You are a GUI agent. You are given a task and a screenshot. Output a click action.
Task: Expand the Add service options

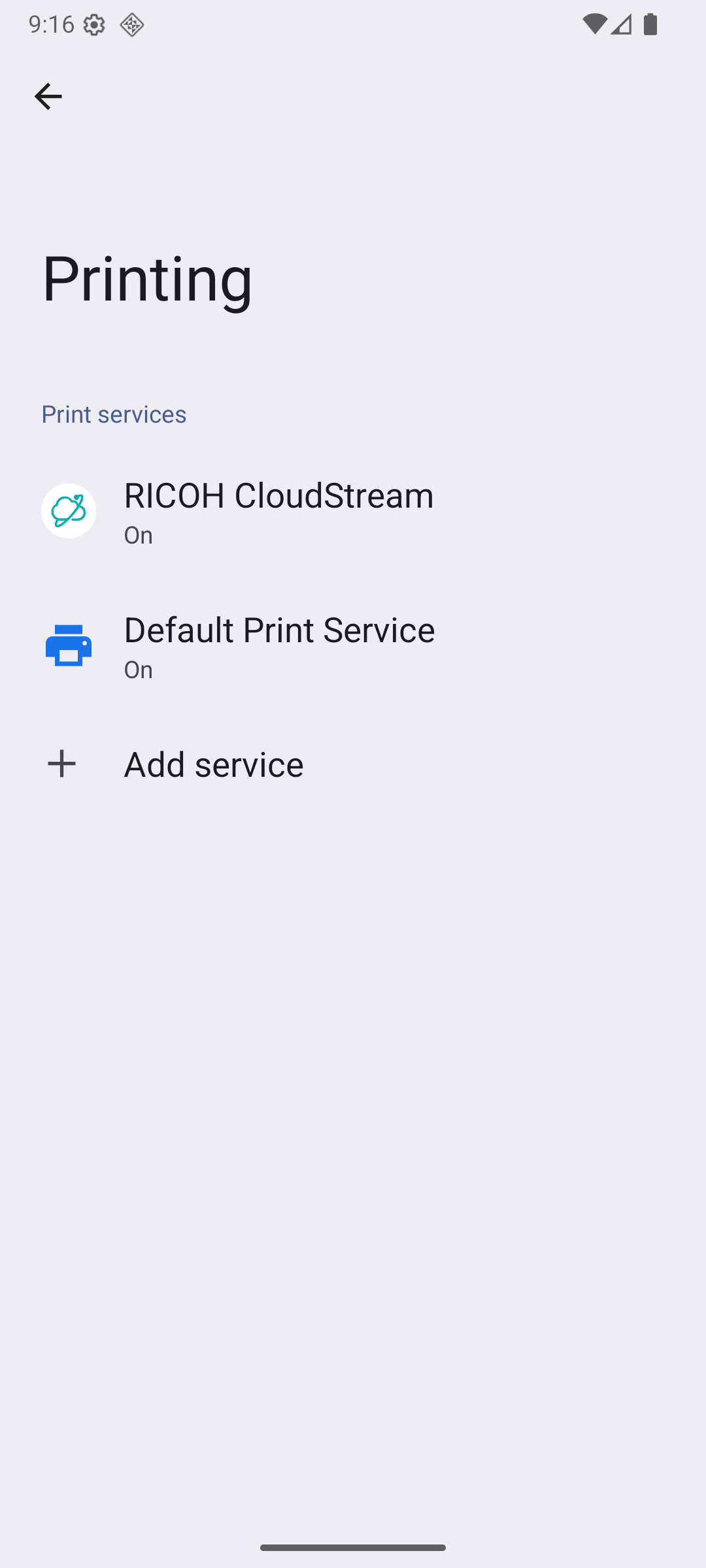[x=213, y=763]
